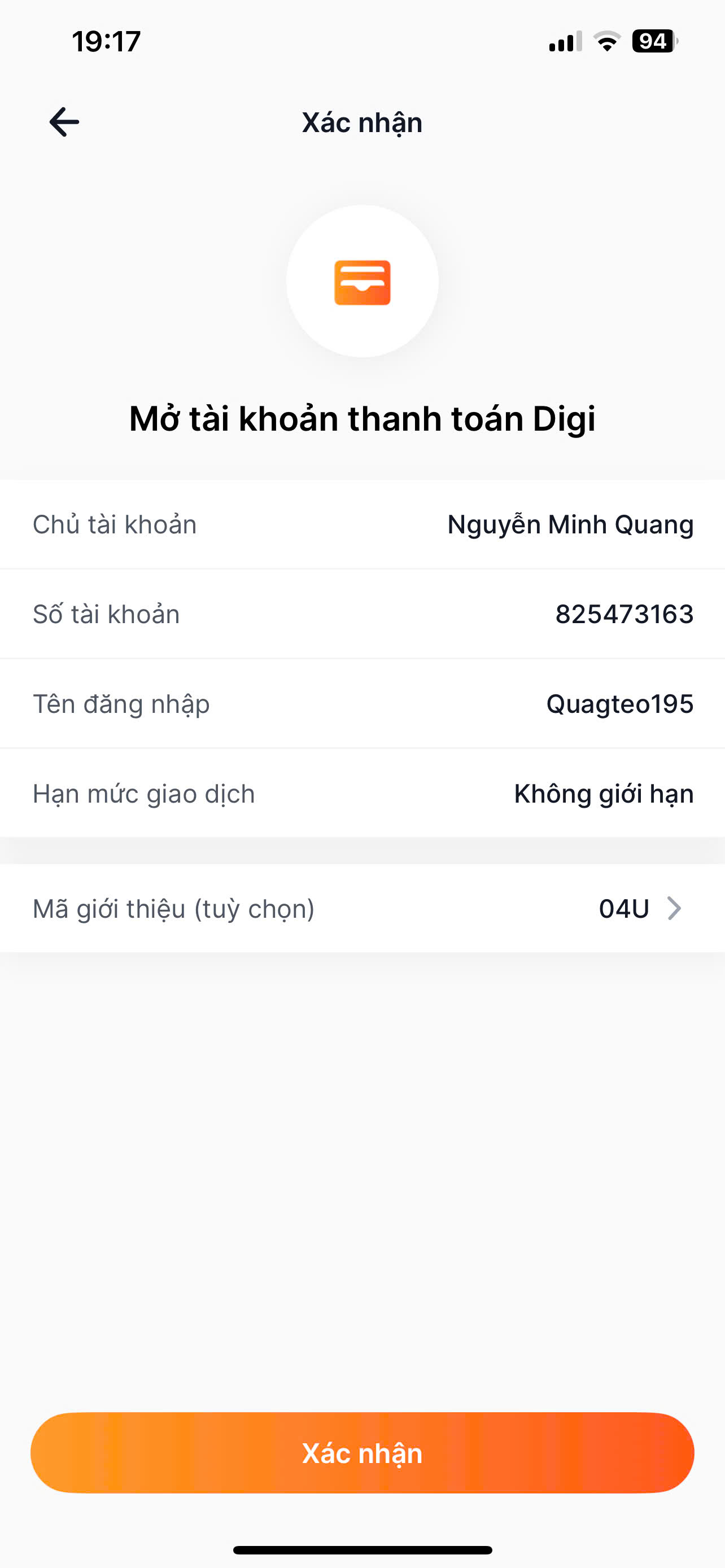725x1568 pixels.
Task: Click the back arrow to return
Action: coord(63,122)
